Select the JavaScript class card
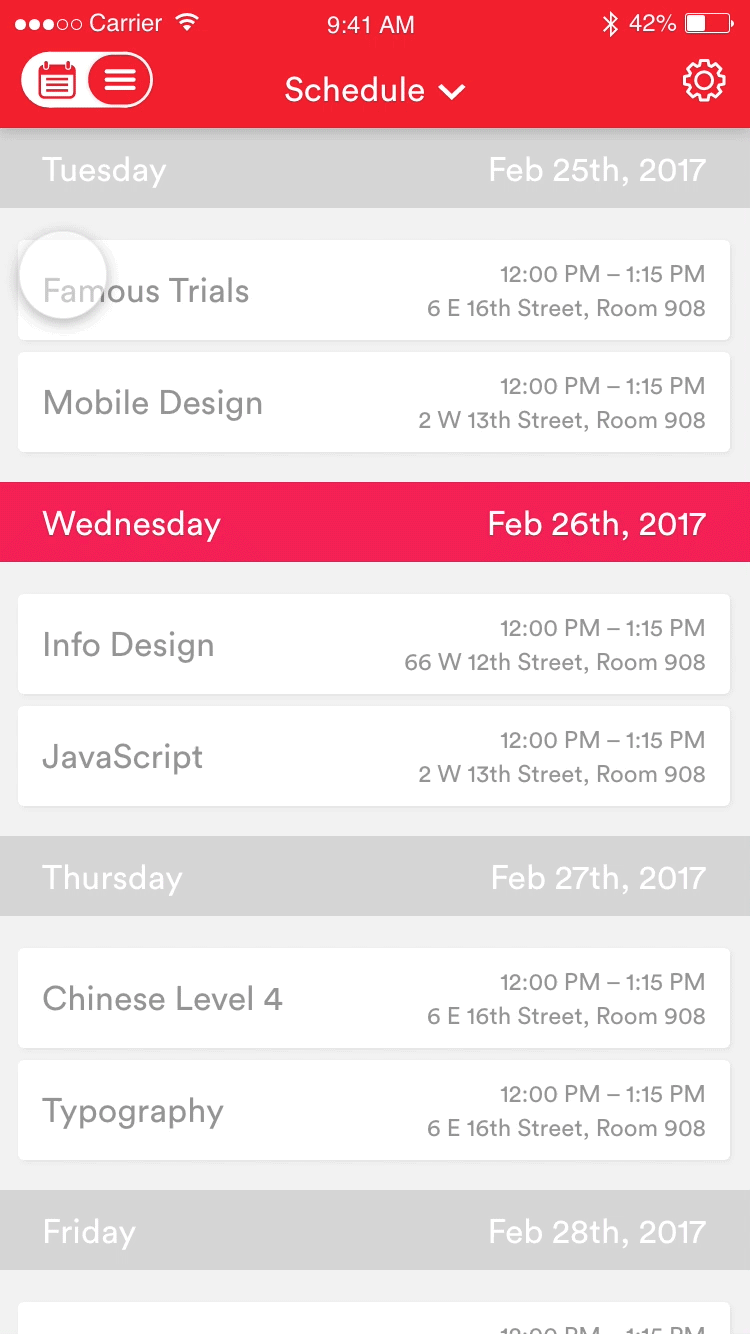750x1334 pixels. tap(374, 757)
